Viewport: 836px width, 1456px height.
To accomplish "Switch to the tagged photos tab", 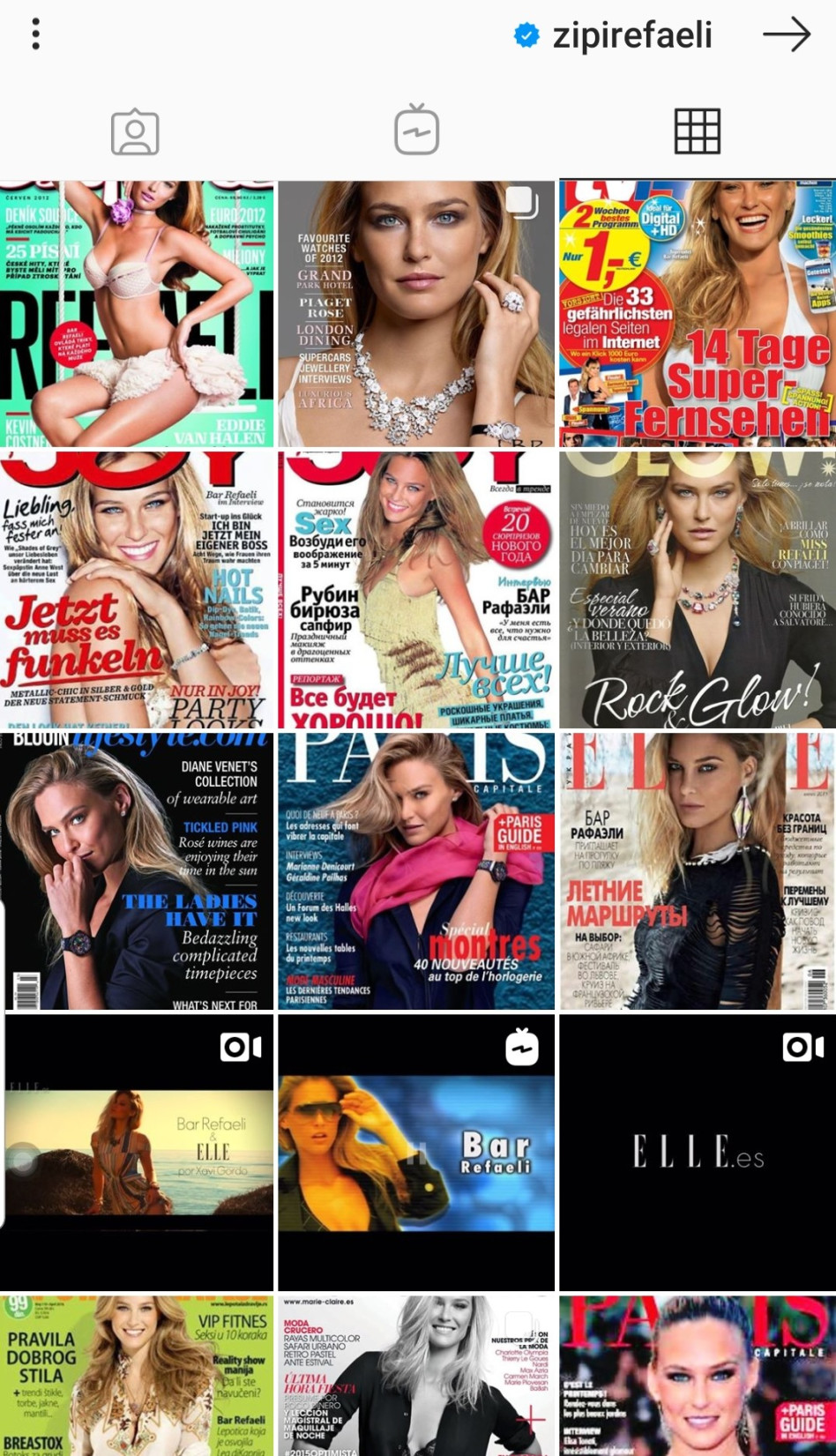I will (135, 132).
